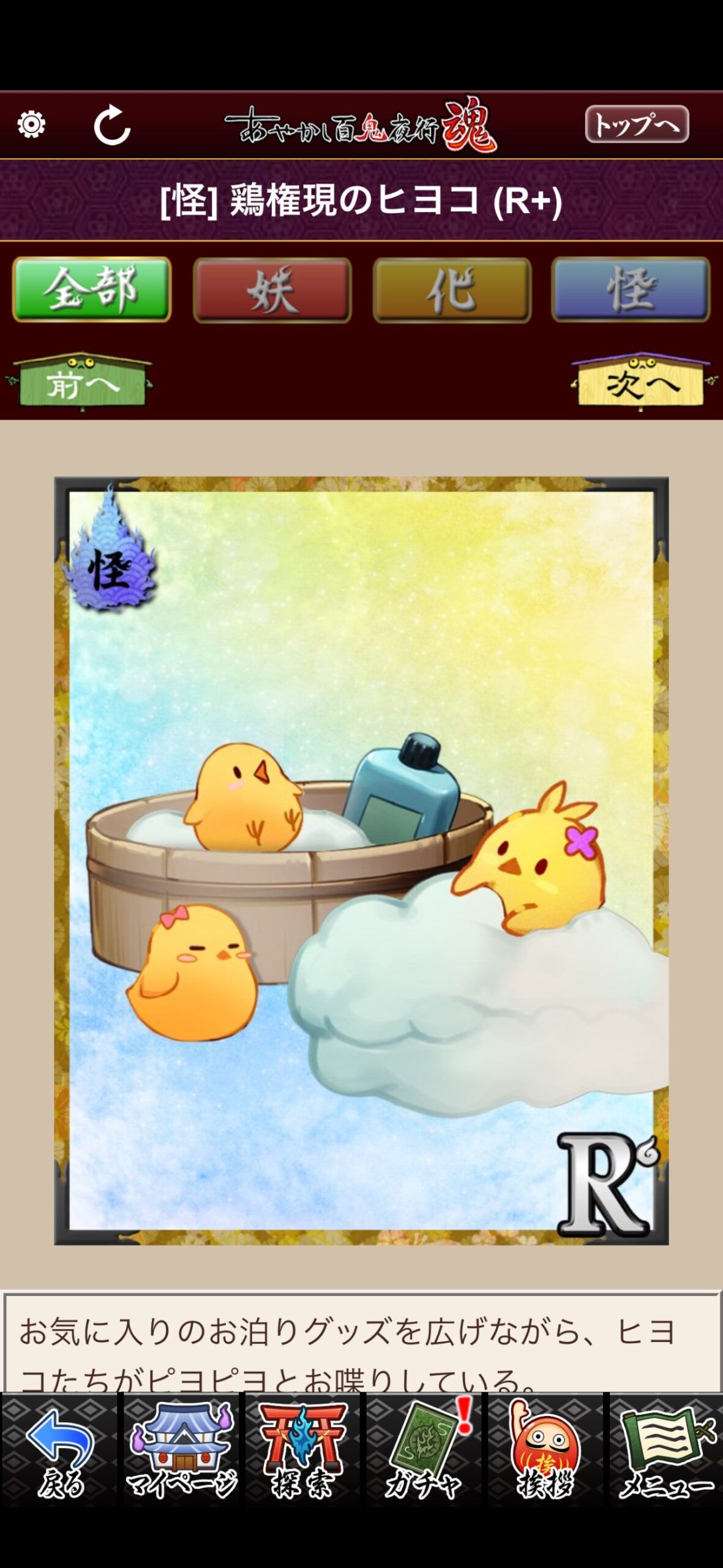Viewport: 723px width, 1568px height.
Task: Select the 全部 filter tab
Action: [92, 289]
